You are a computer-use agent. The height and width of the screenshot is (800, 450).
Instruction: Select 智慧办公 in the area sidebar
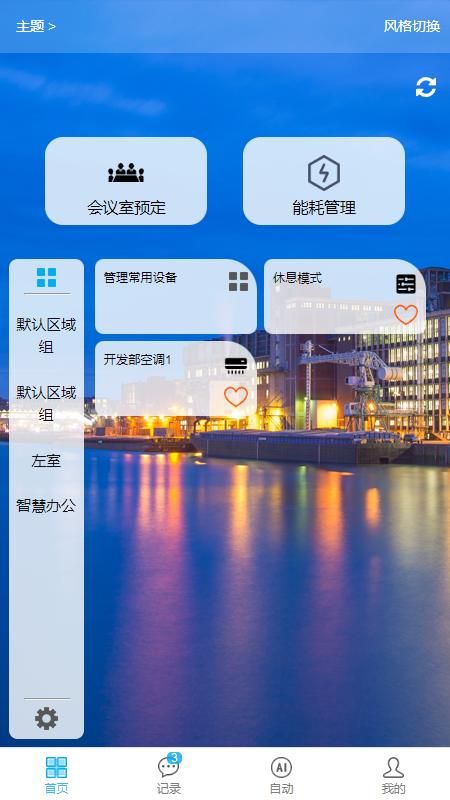pyautogui.click(x=46, y=506)
